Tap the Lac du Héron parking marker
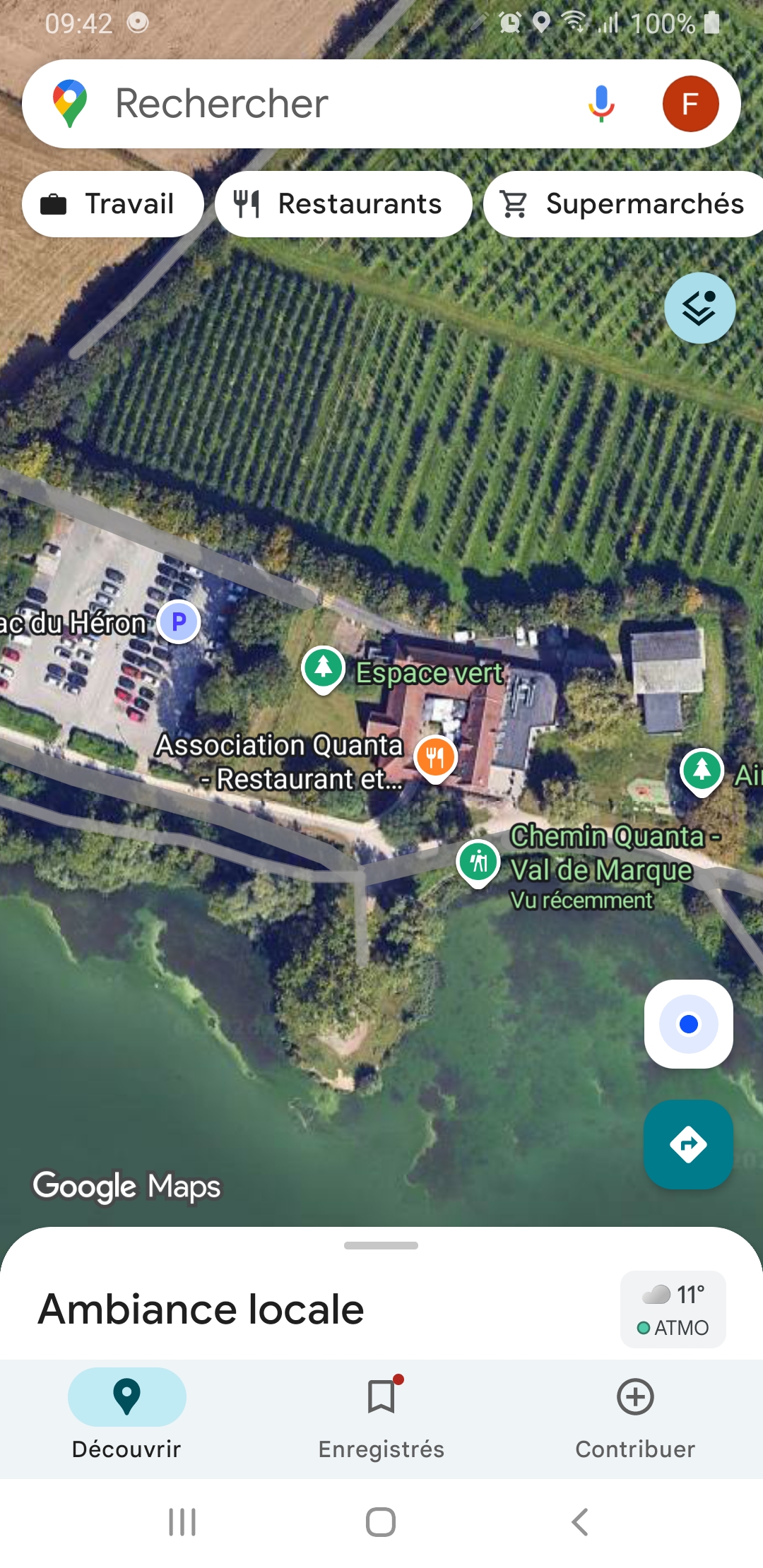Image resolution: width=763 pixels, height=1568 pixels. click(179, 622)
